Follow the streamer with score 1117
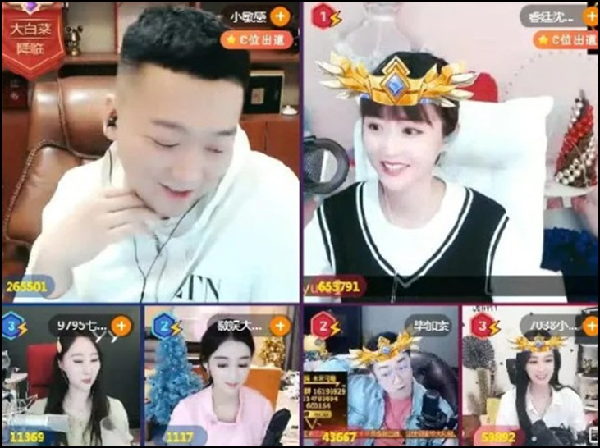 281,325
